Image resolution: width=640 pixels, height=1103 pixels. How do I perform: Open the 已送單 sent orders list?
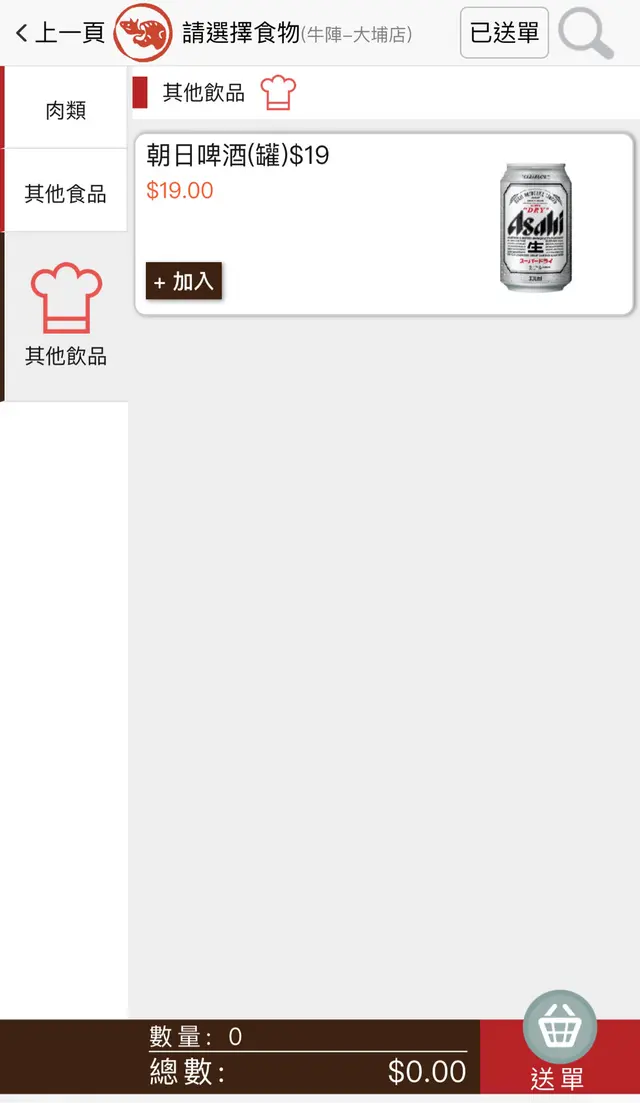[x=504, y=33]
